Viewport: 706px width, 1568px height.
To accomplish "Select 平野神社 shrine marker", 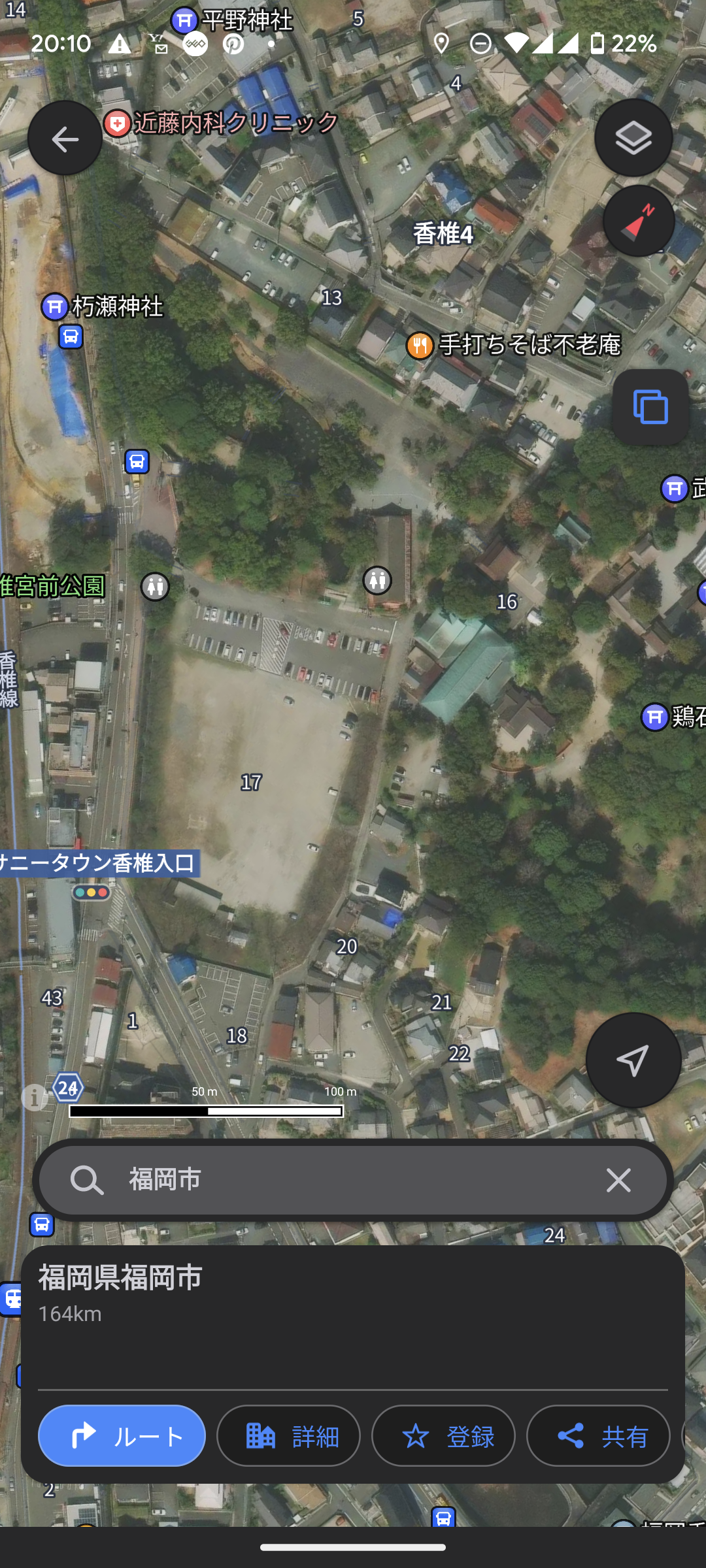I will pos(184,20).
